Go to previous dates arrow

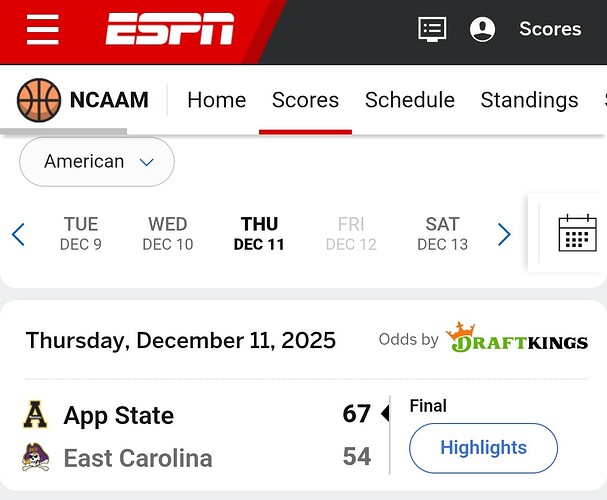click(18, 235)
